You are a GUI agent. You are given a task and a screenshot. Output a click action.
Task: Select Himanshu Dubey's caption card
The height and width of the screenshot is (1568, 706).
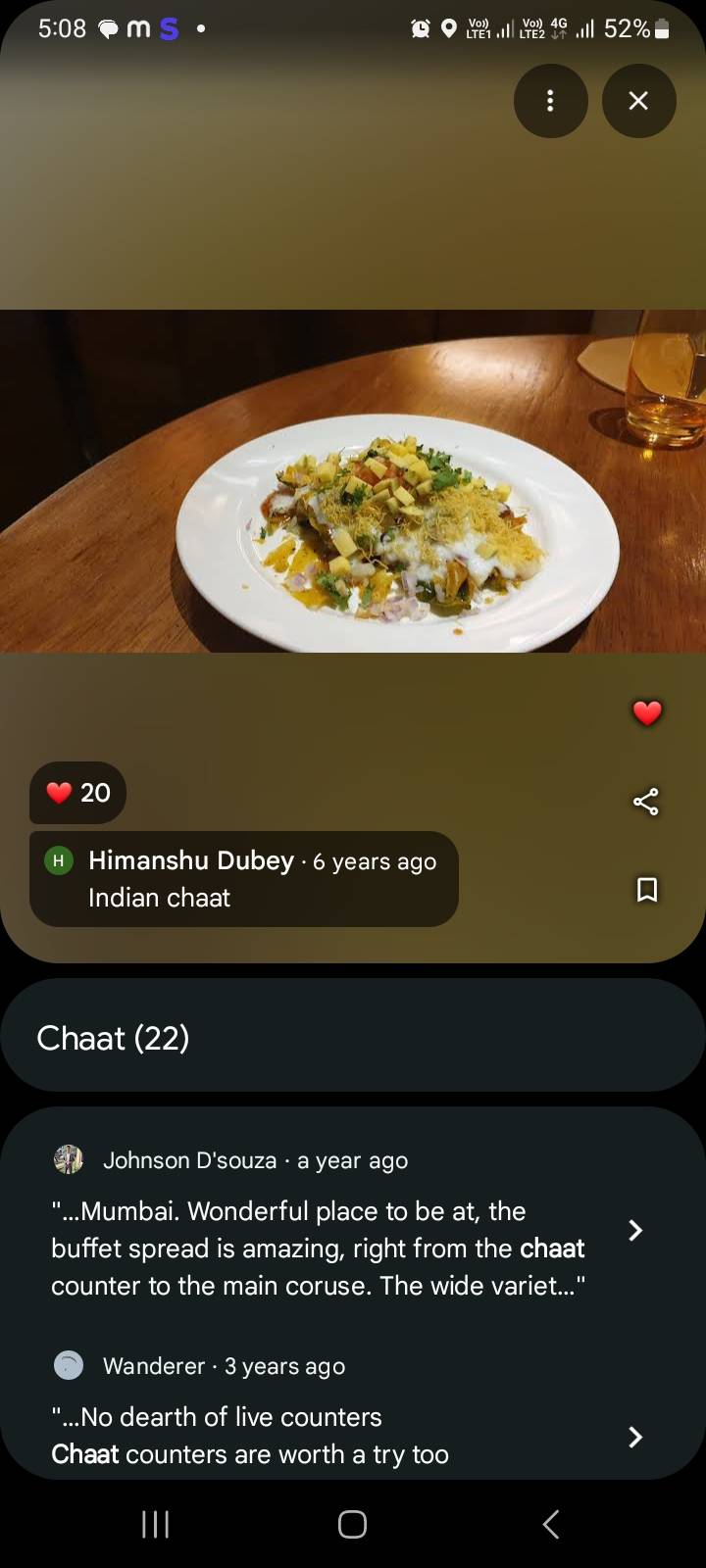[x=242, y=879]
